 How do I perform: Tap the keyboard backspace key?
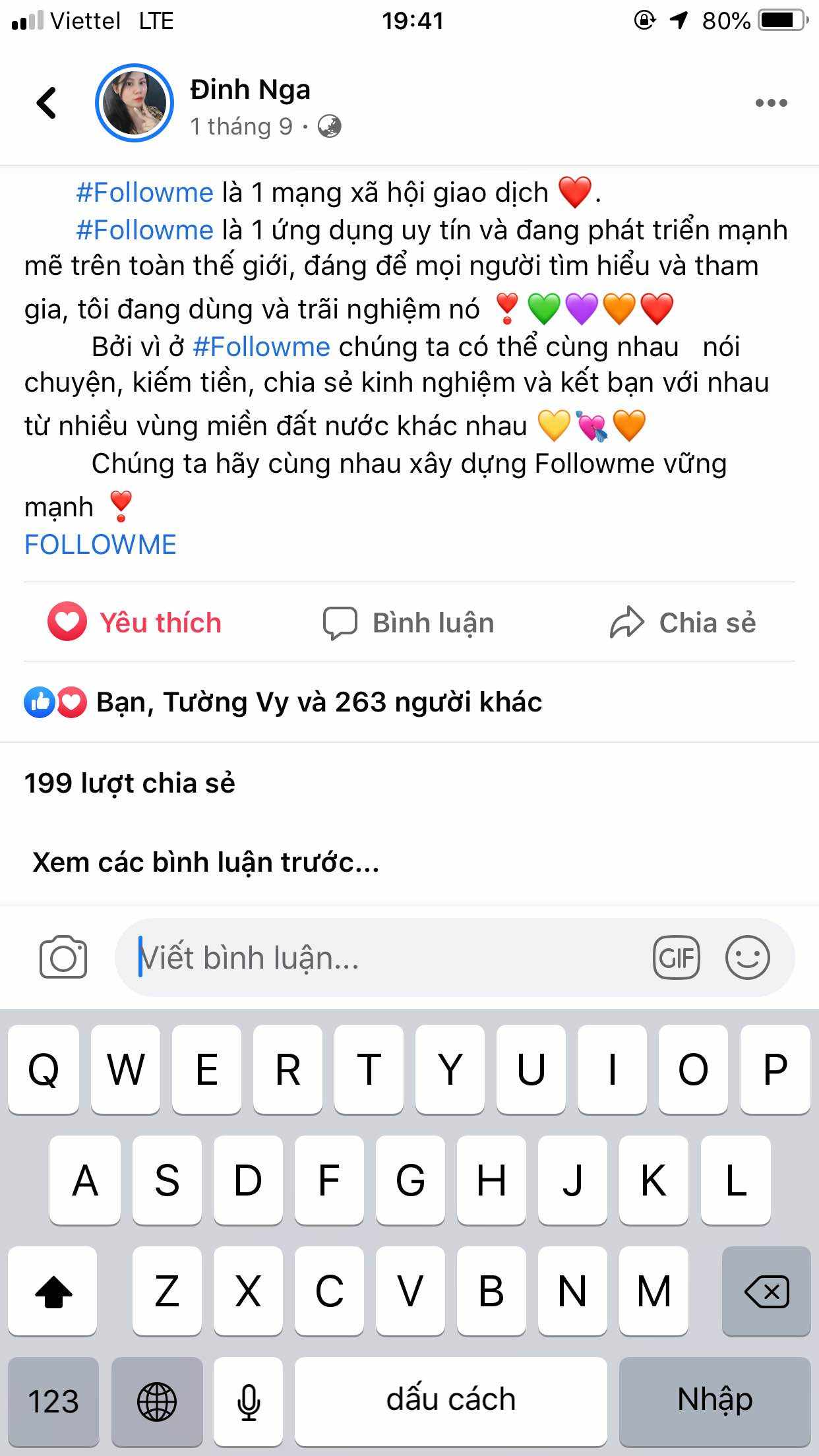[766, 1291]
